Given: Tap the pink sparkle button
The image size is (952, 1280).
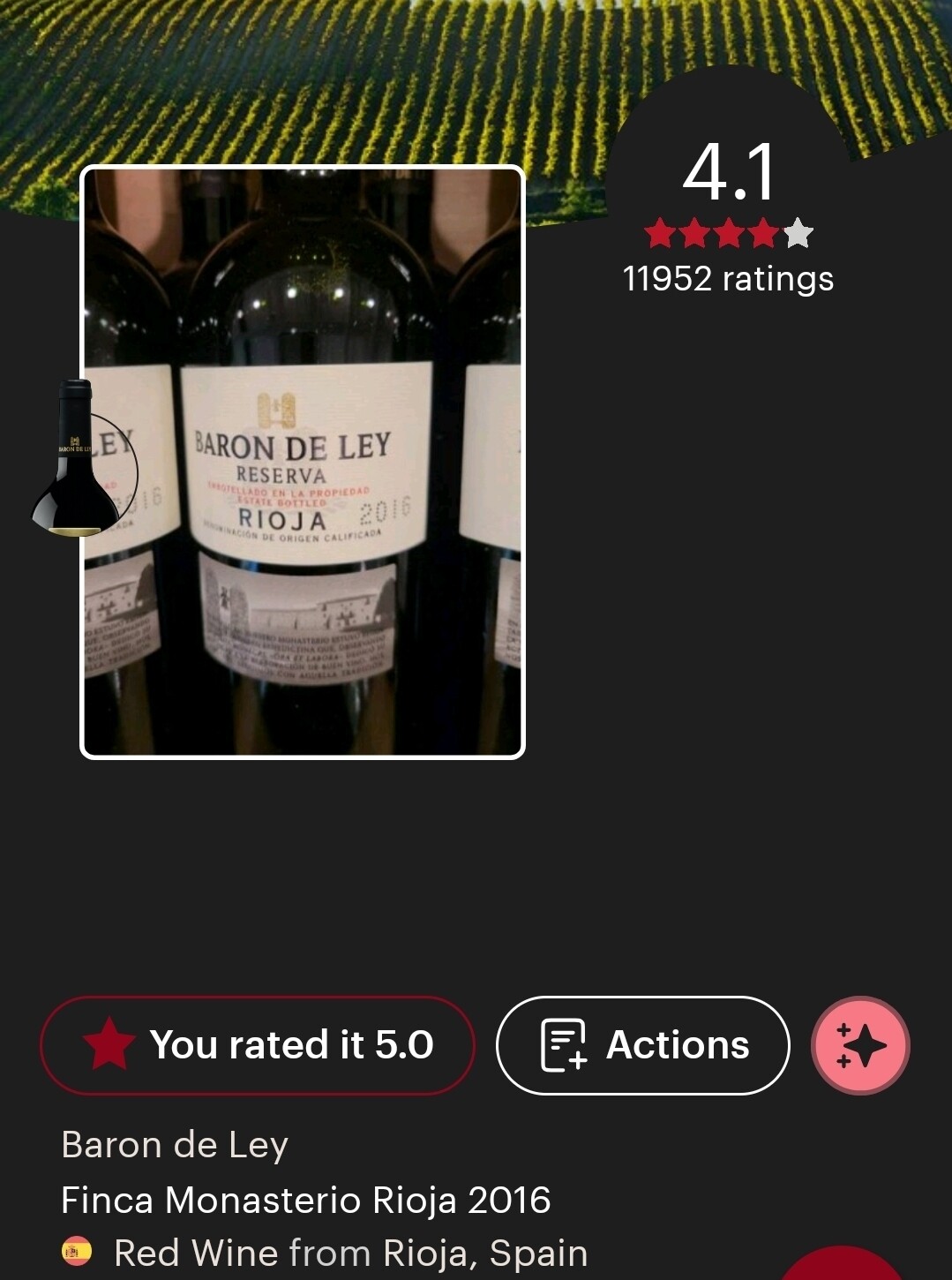Looking at the screenshot, I should pos(860,1045).
